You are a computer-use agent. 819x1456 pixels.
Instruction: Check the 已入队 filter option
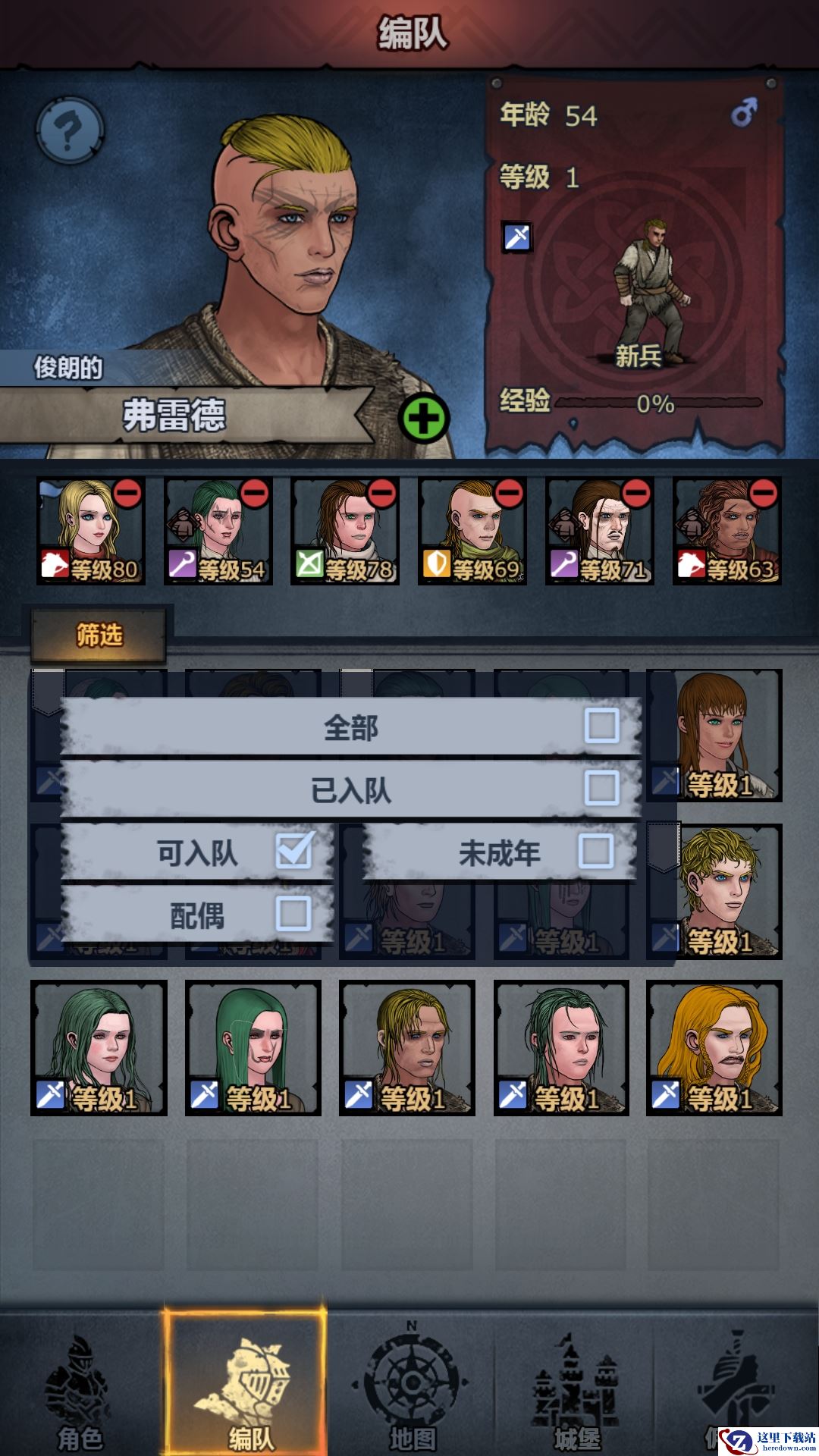click(x=601, y=789)
